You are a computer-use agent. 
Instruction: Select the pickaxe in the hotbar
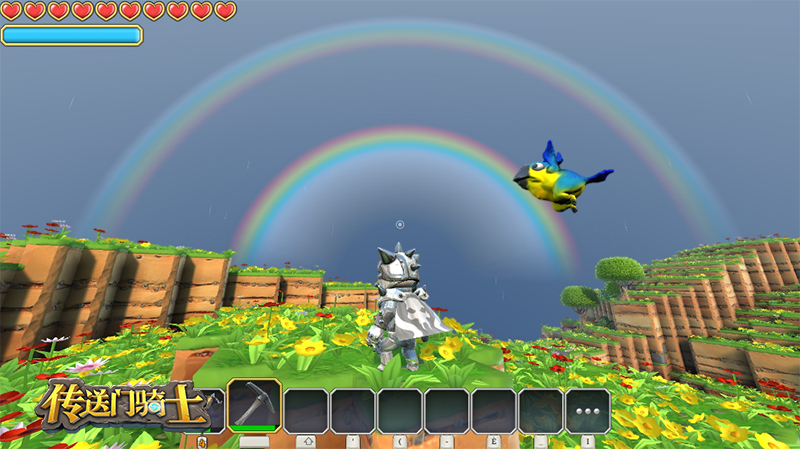(x=254, y=407)
